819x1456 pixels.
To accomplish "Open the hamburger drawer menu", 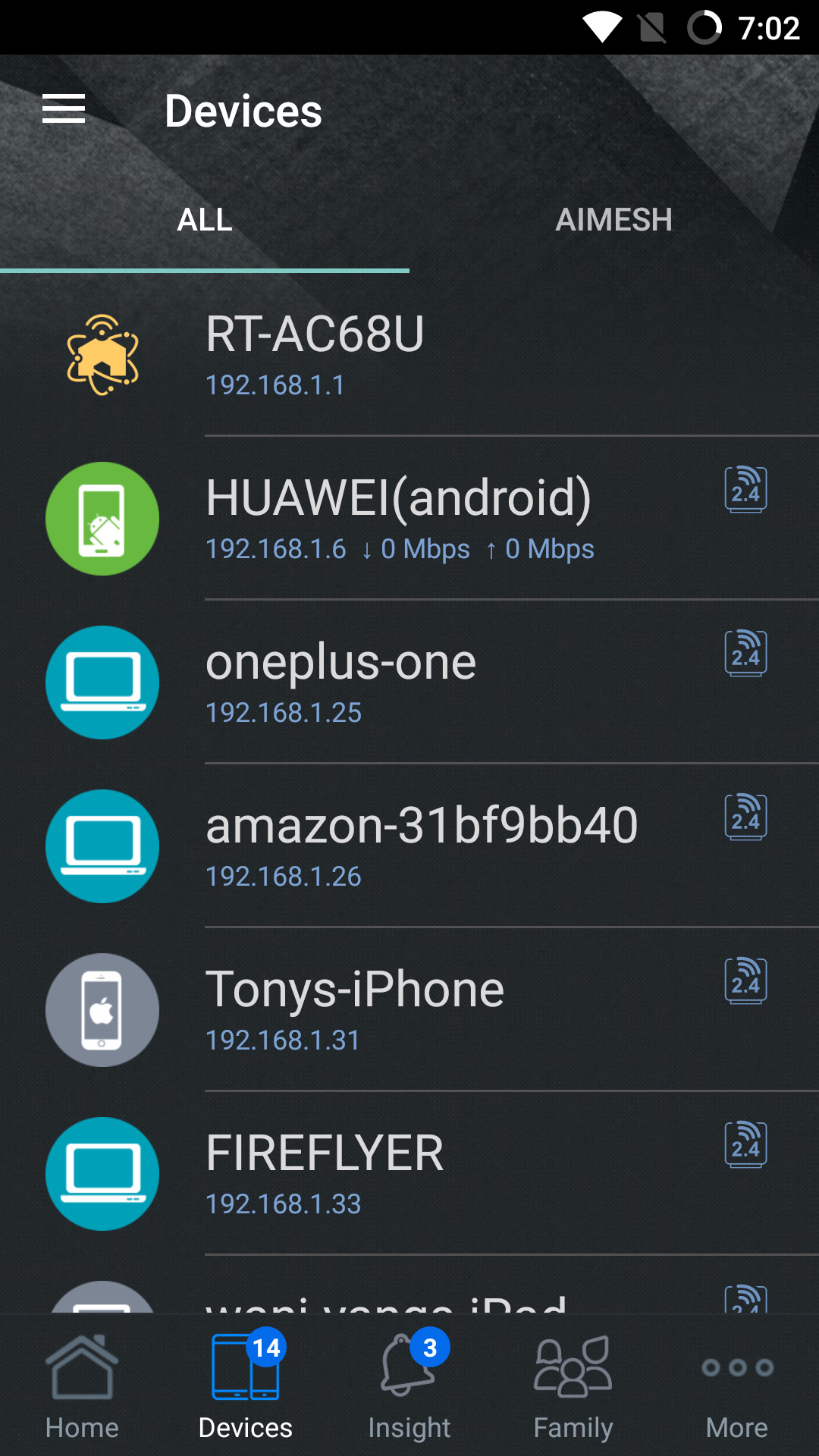I will (x=64, y=109).
